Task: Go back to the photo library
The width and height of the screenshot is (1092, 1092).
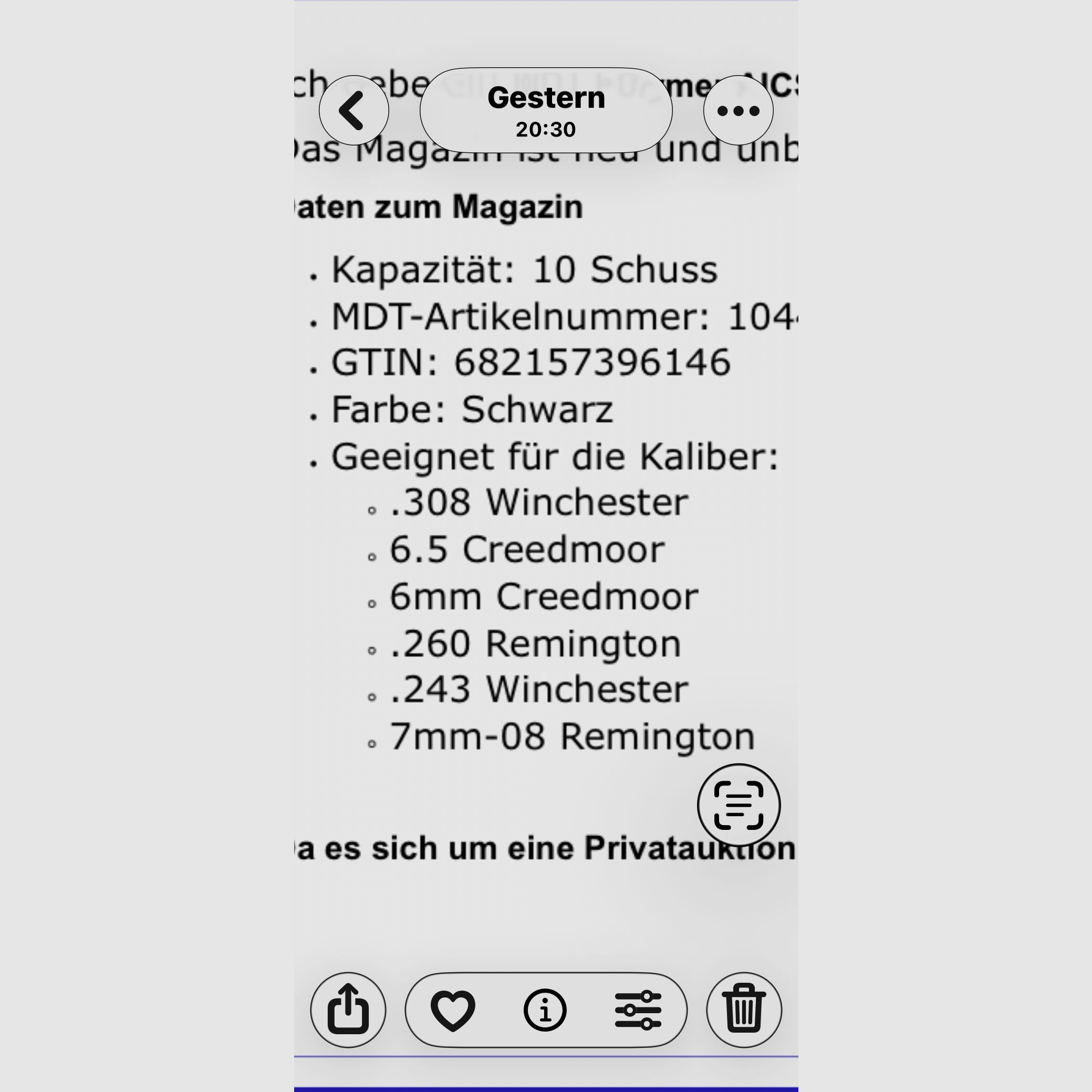Action: click(x=353, y=110)
